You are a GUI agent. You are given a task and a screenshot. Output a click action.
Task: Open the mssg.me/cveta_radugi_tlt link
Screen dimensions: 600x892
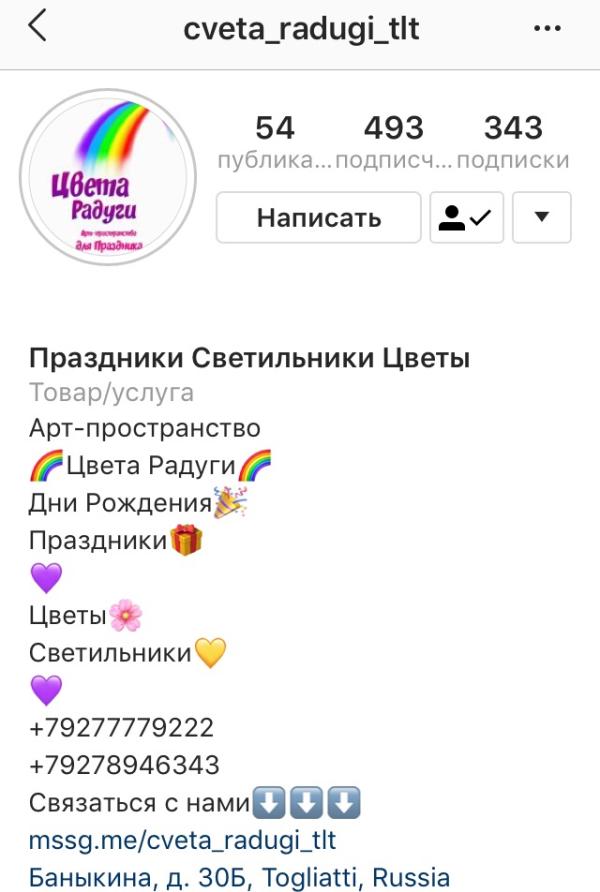tap(182, 840)
